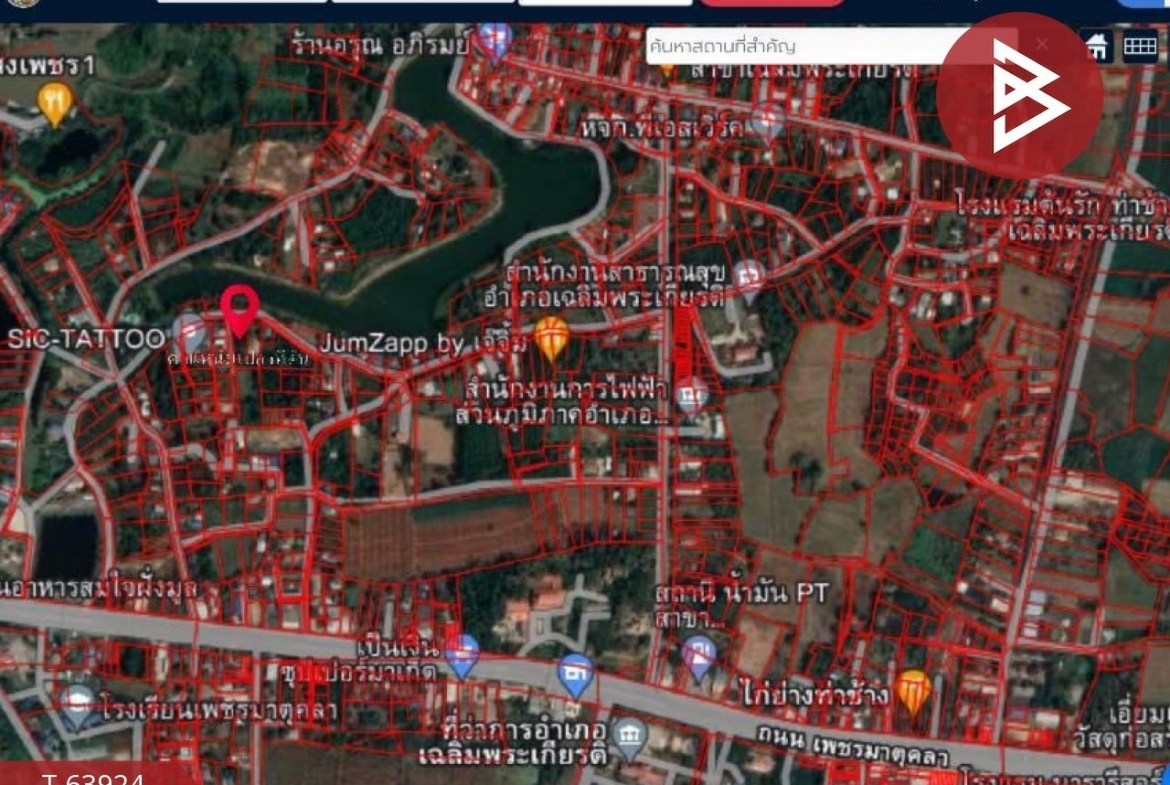Open the home icon on the map
The height and width of the screenshot is (785, 1170).
[x=1097, y=46]
